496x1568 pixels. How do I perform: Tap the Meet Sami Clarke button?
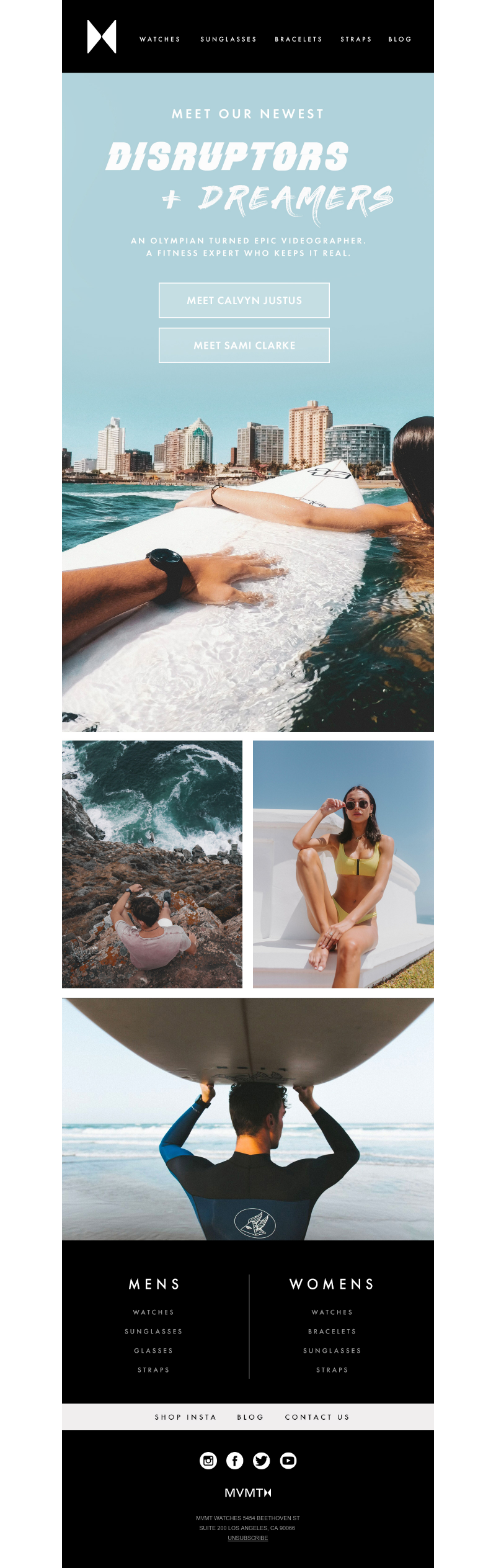244,346
